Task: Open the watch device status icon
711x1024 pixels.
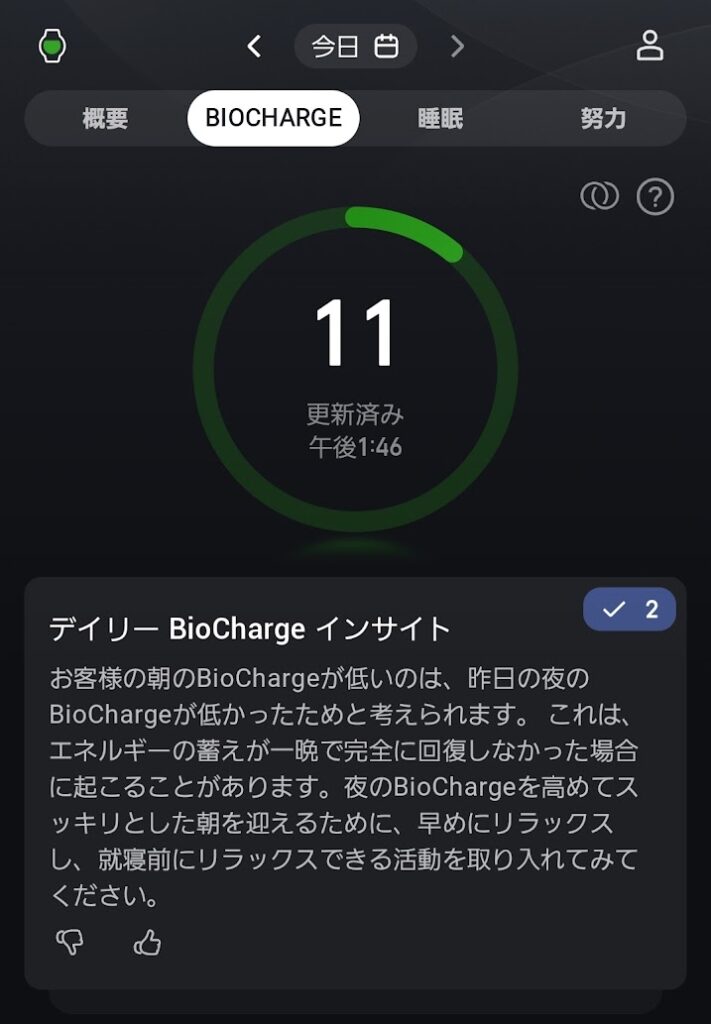Action: coord(52,46)
